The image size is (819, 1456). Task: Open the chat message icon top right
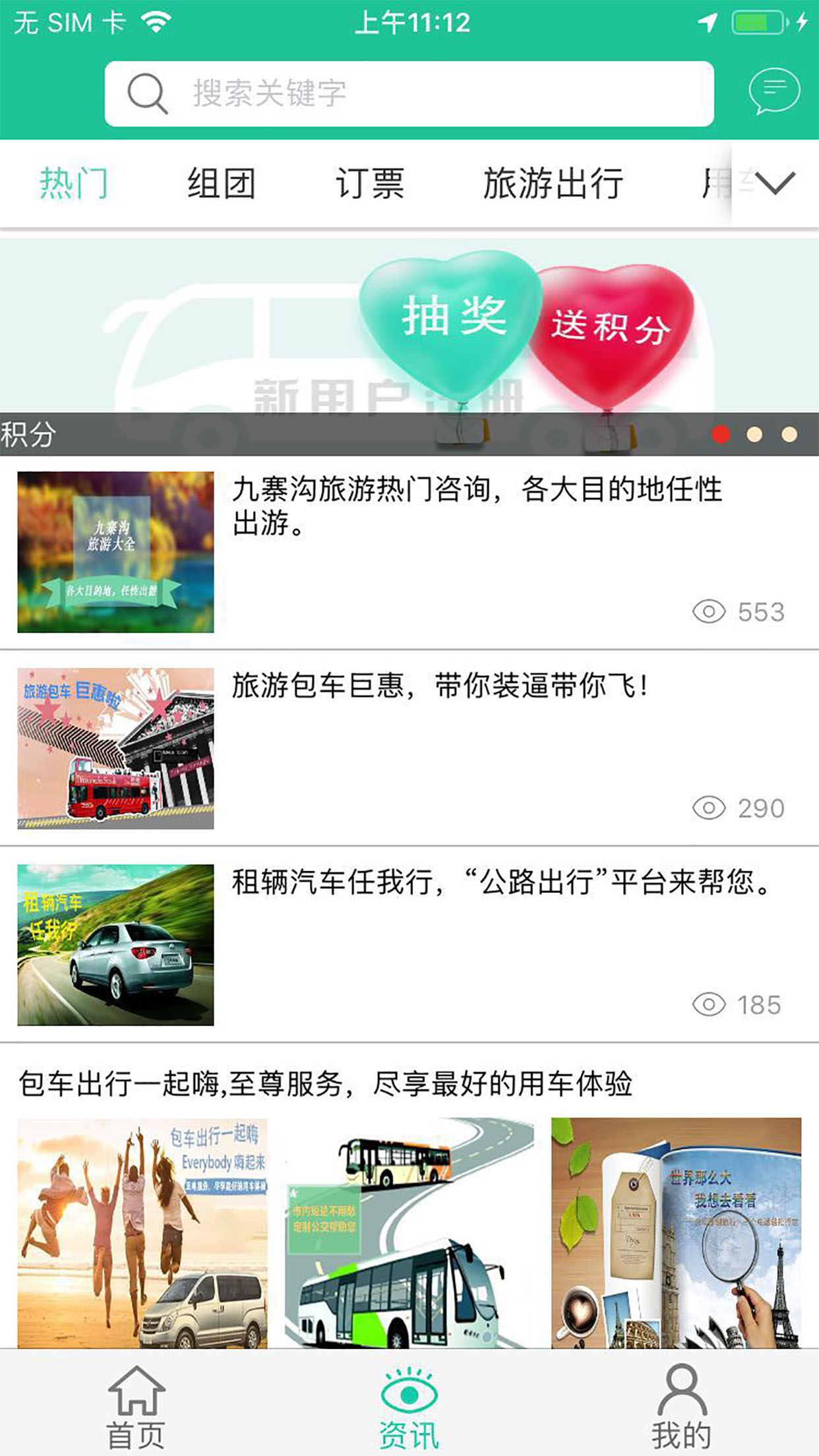[775, 92]
